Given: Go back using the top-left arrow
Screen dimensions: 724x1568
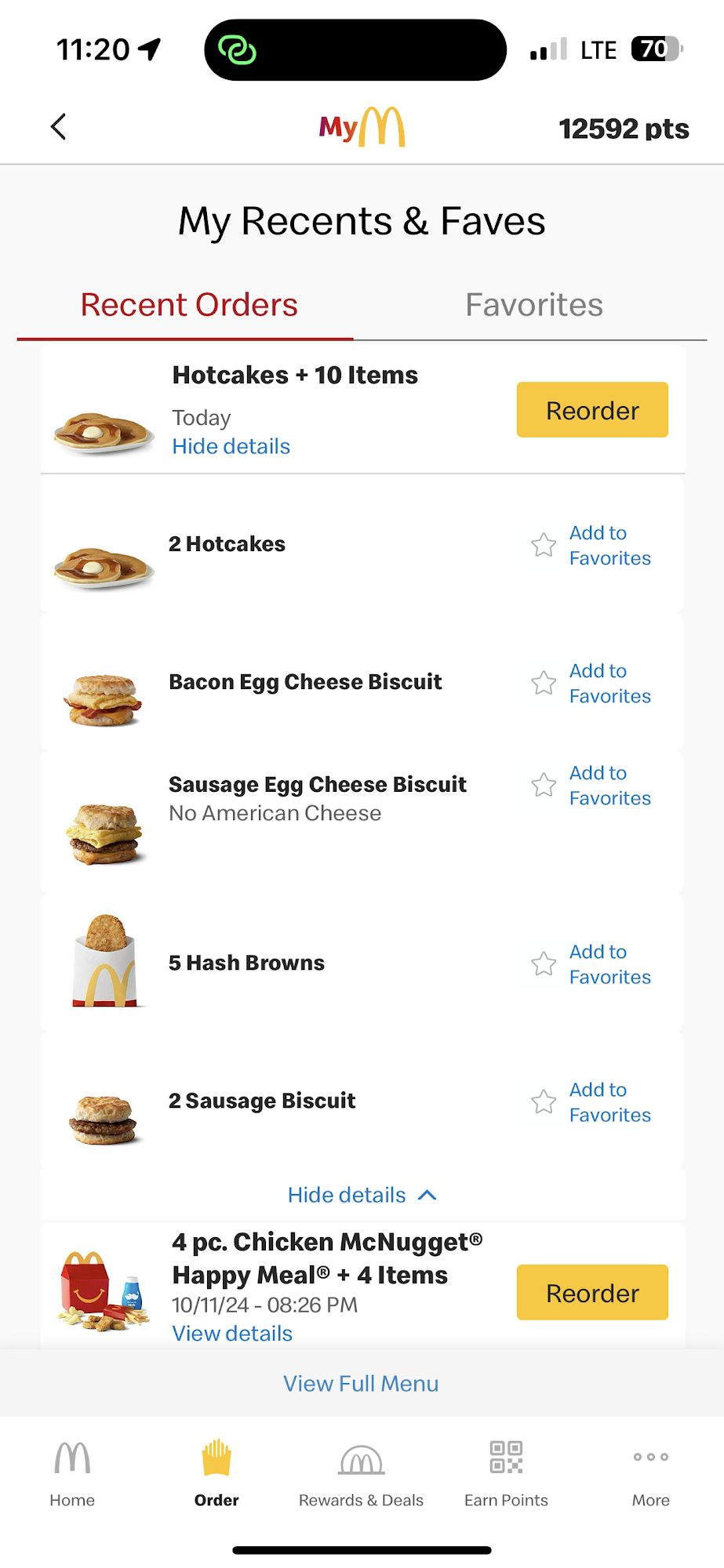Looking at the screenshot, I should (58, 127).
